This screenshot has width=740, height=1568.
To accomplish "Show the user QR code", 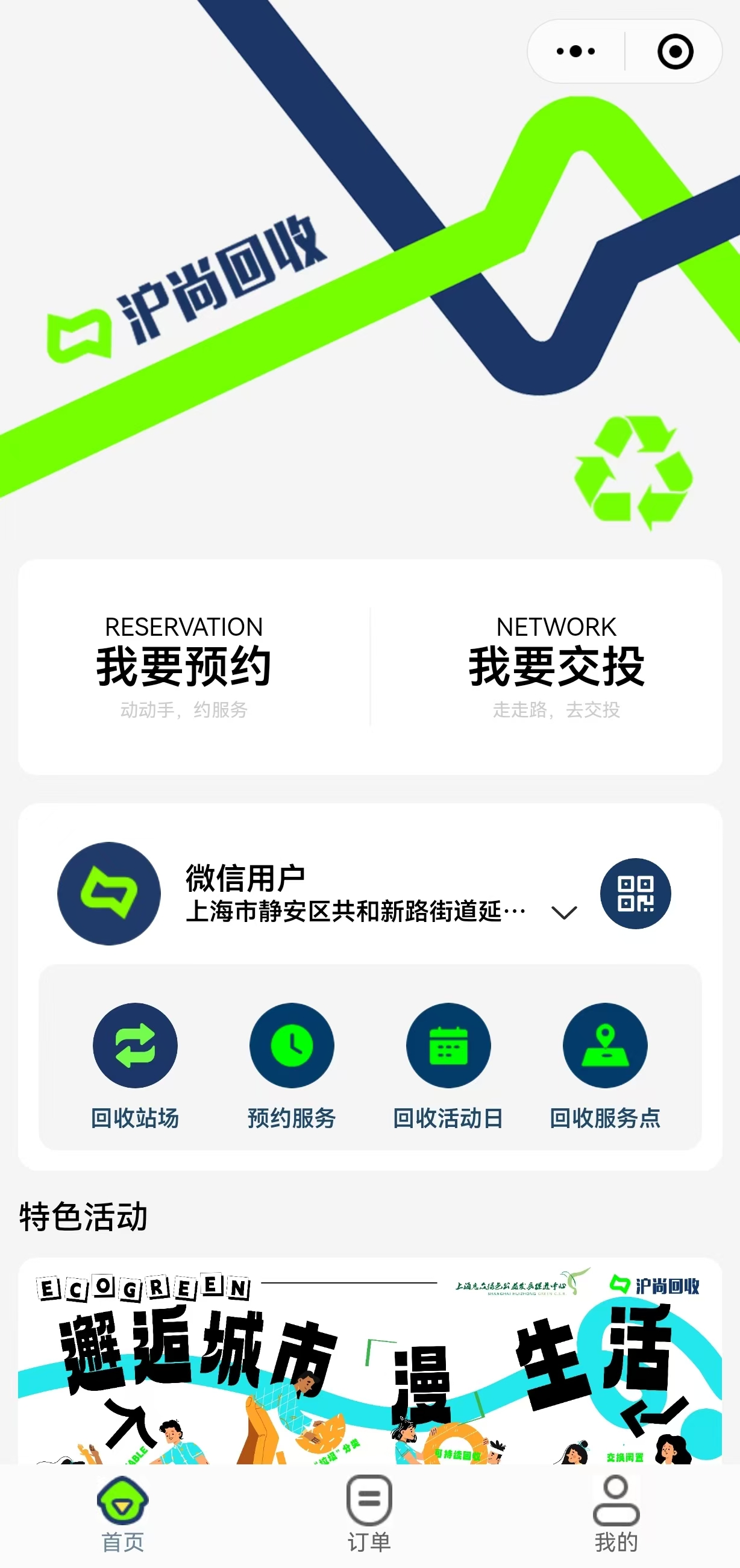I will pos(635,893).
